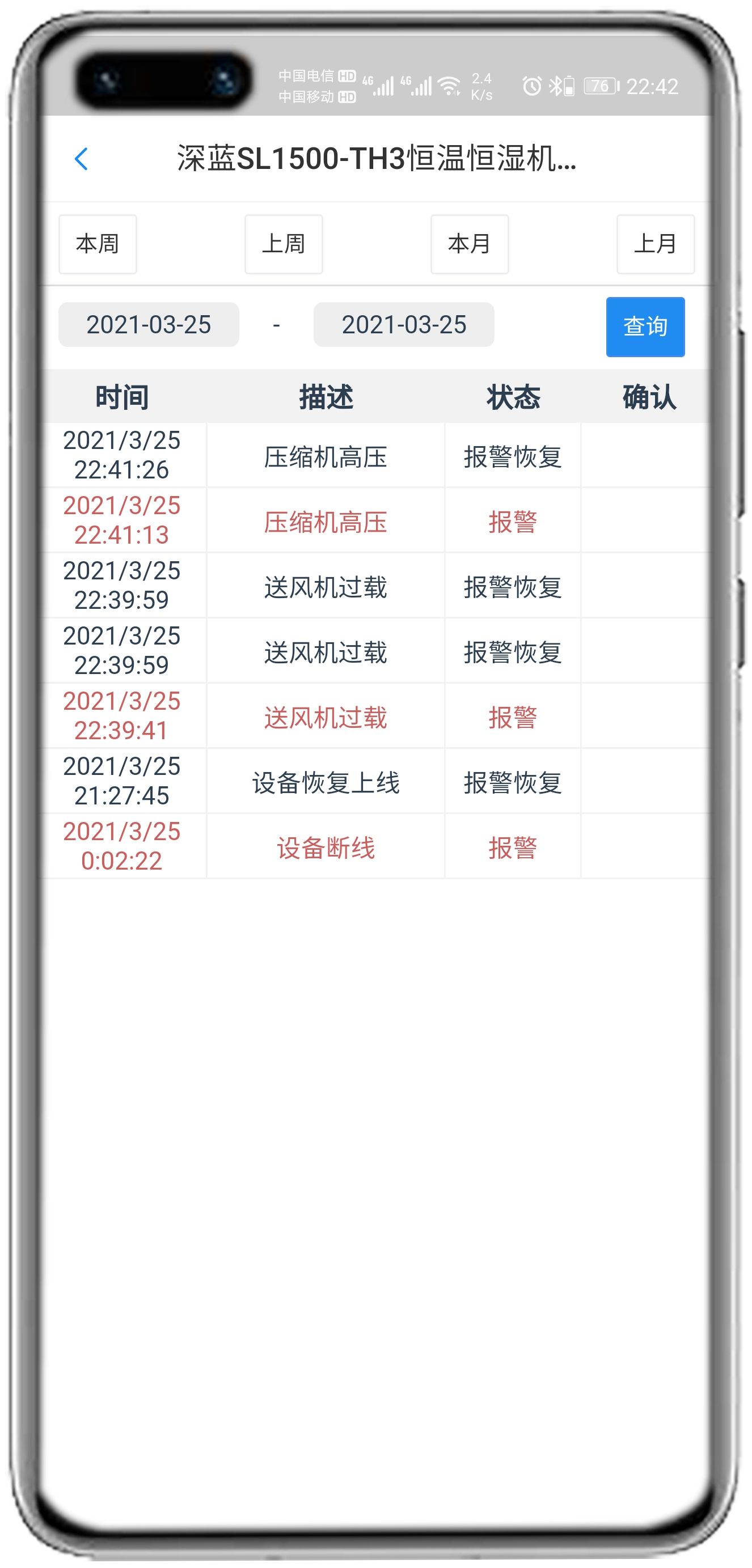Select the 本周 filter
The image size is (752, 1568).
click(x=98, y=244)
